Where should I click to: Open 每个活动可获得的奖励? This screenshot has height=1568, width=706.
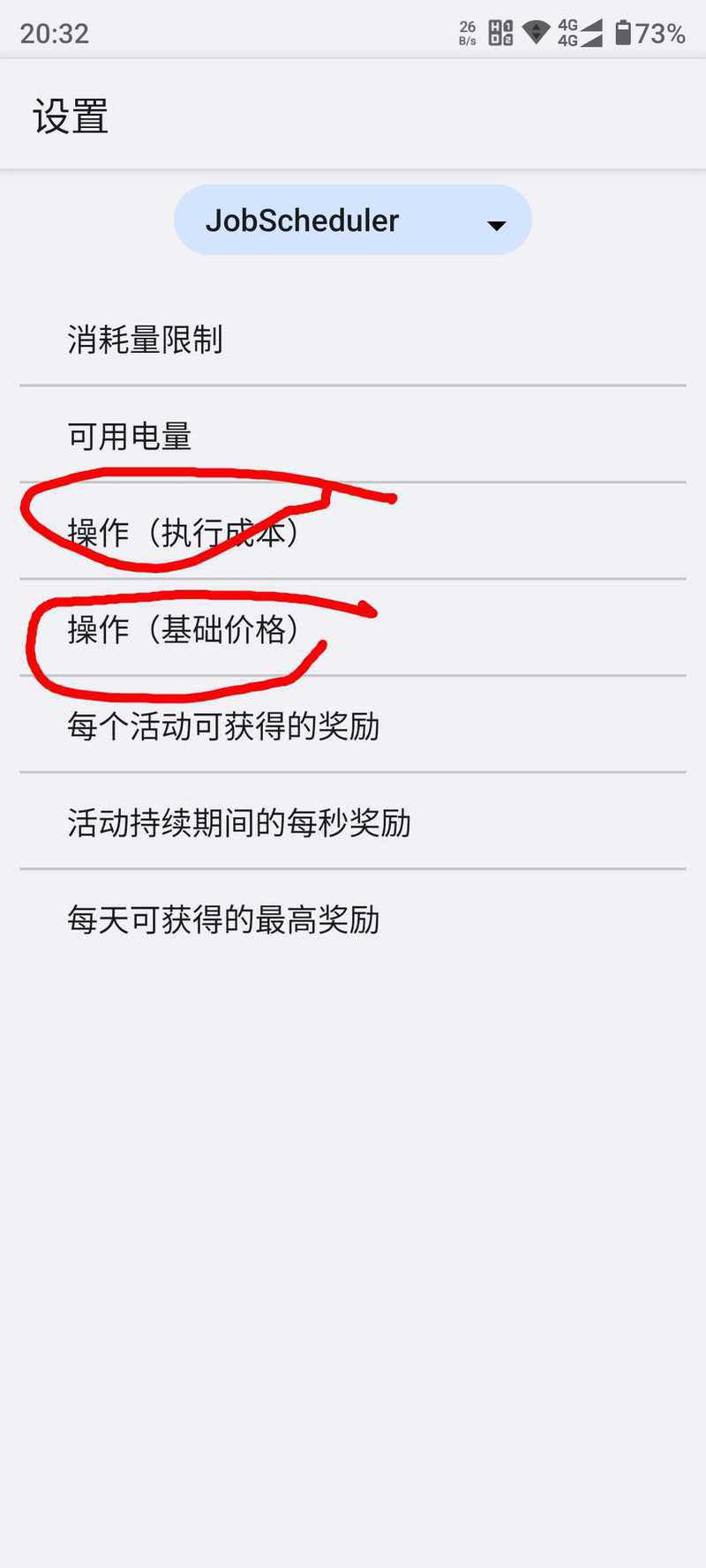click(353, 725)
